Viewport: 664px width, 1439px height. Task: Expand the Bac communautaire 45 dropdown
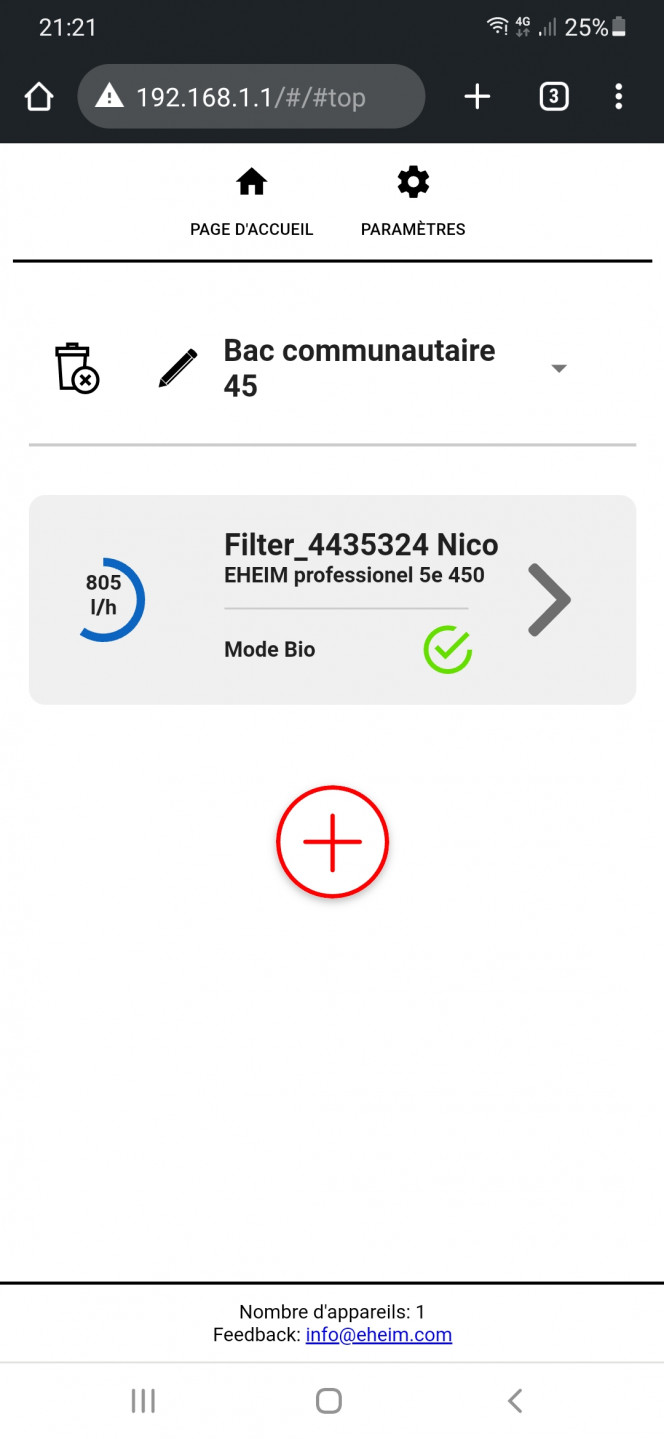(x=559, y=368)
